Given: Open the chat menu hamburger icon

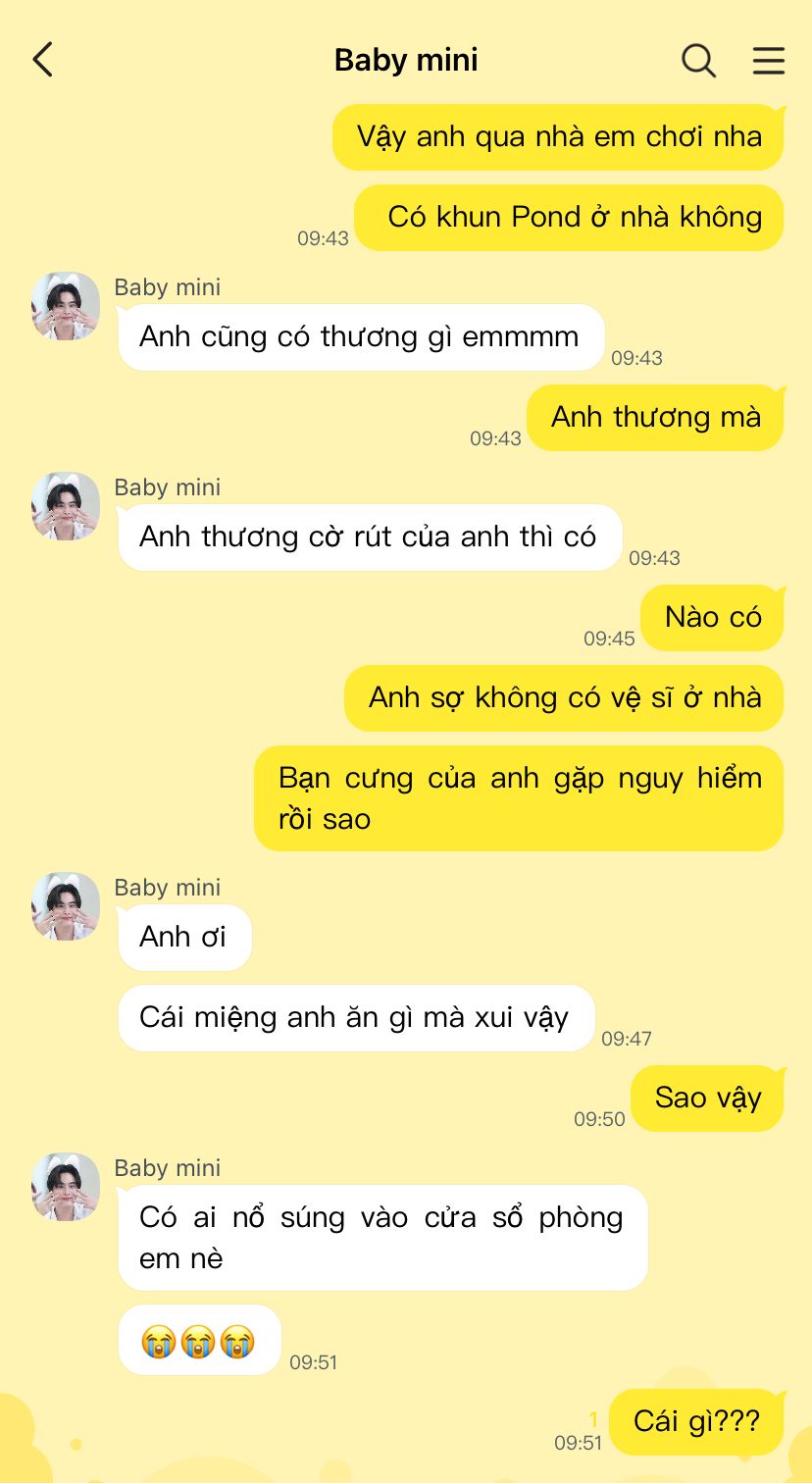Looking at the screenshot, I should point(769,60).
